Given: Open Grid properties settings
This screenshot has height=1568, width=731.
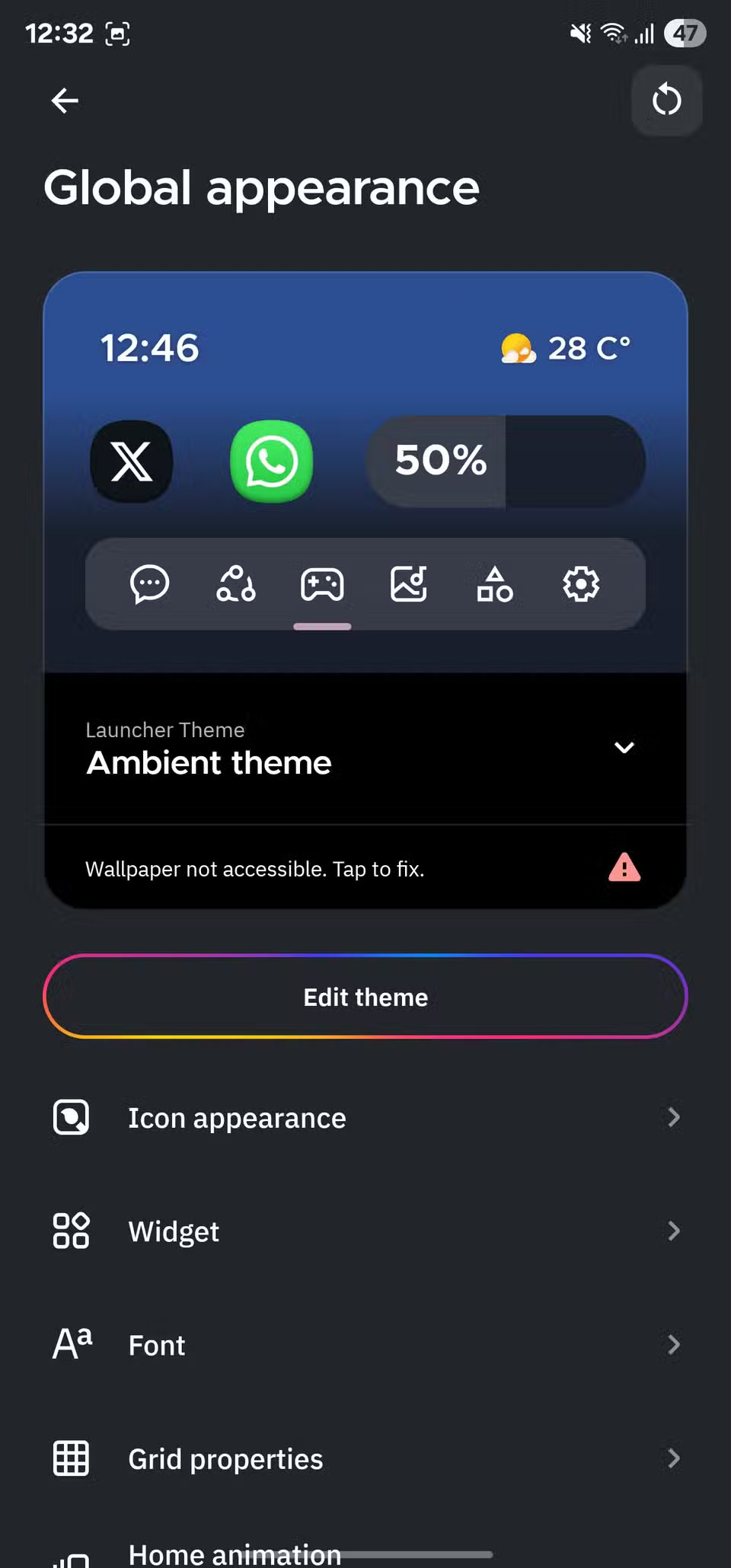Looking at the screenshot, I should pyautogui.click(x=365, y=1458).
